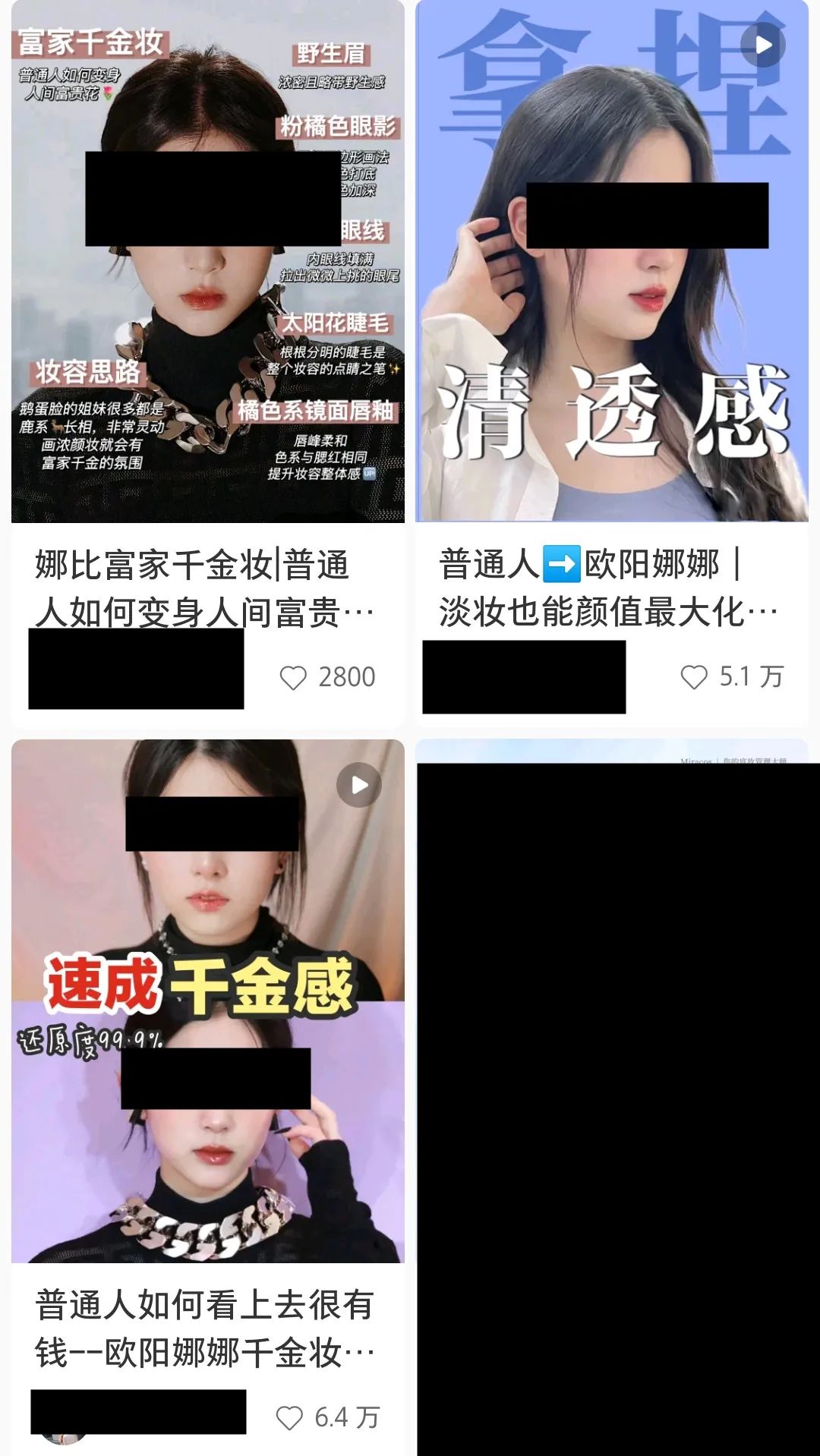Open post titled 娜比富家千金妆|普通人如何变身
820x1456 pixels.
(205, 588)
